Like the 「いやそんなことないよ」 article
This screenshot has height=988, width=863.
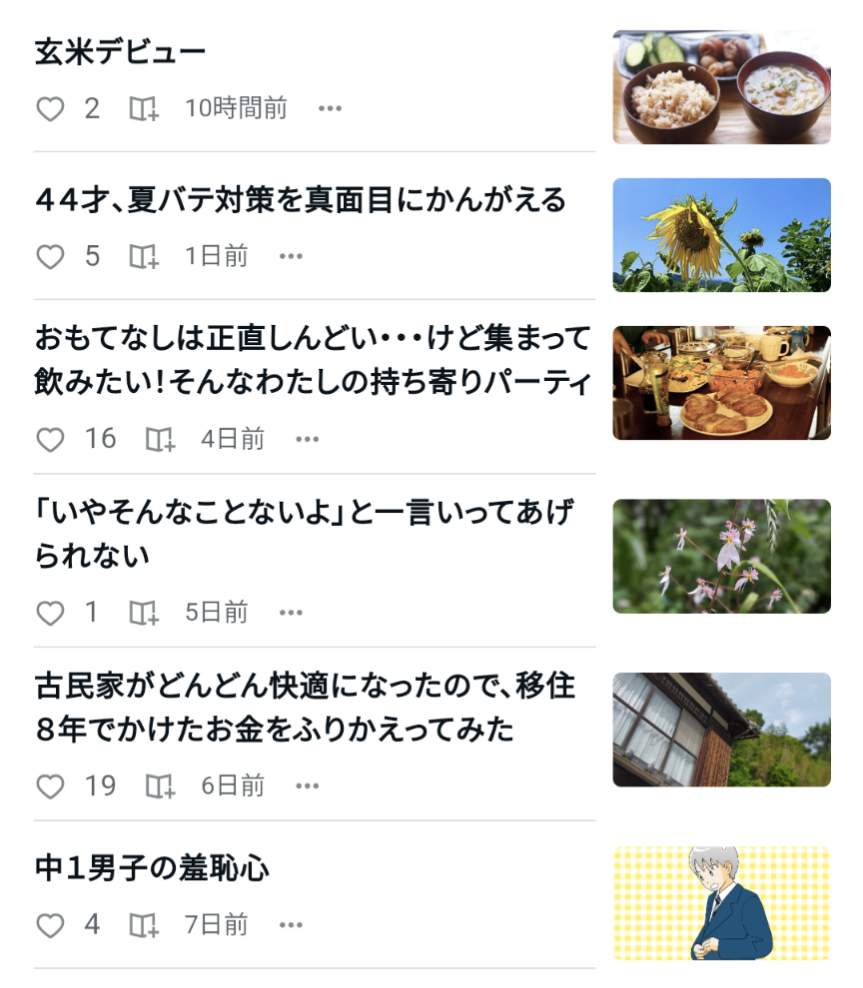[50, 613]
